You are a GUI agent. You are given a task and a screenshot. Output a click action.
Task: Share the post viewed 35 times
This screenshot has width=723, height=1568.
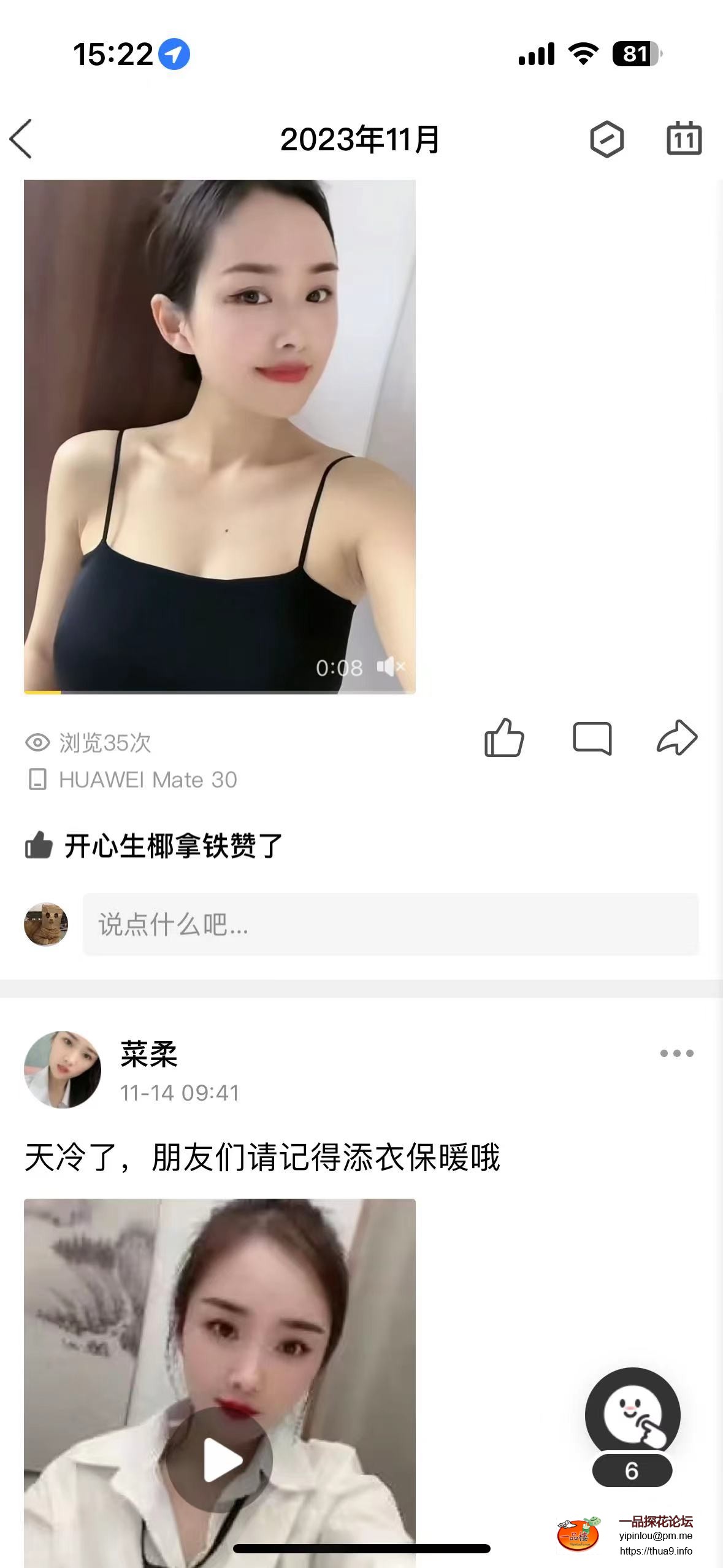(677, 737)
